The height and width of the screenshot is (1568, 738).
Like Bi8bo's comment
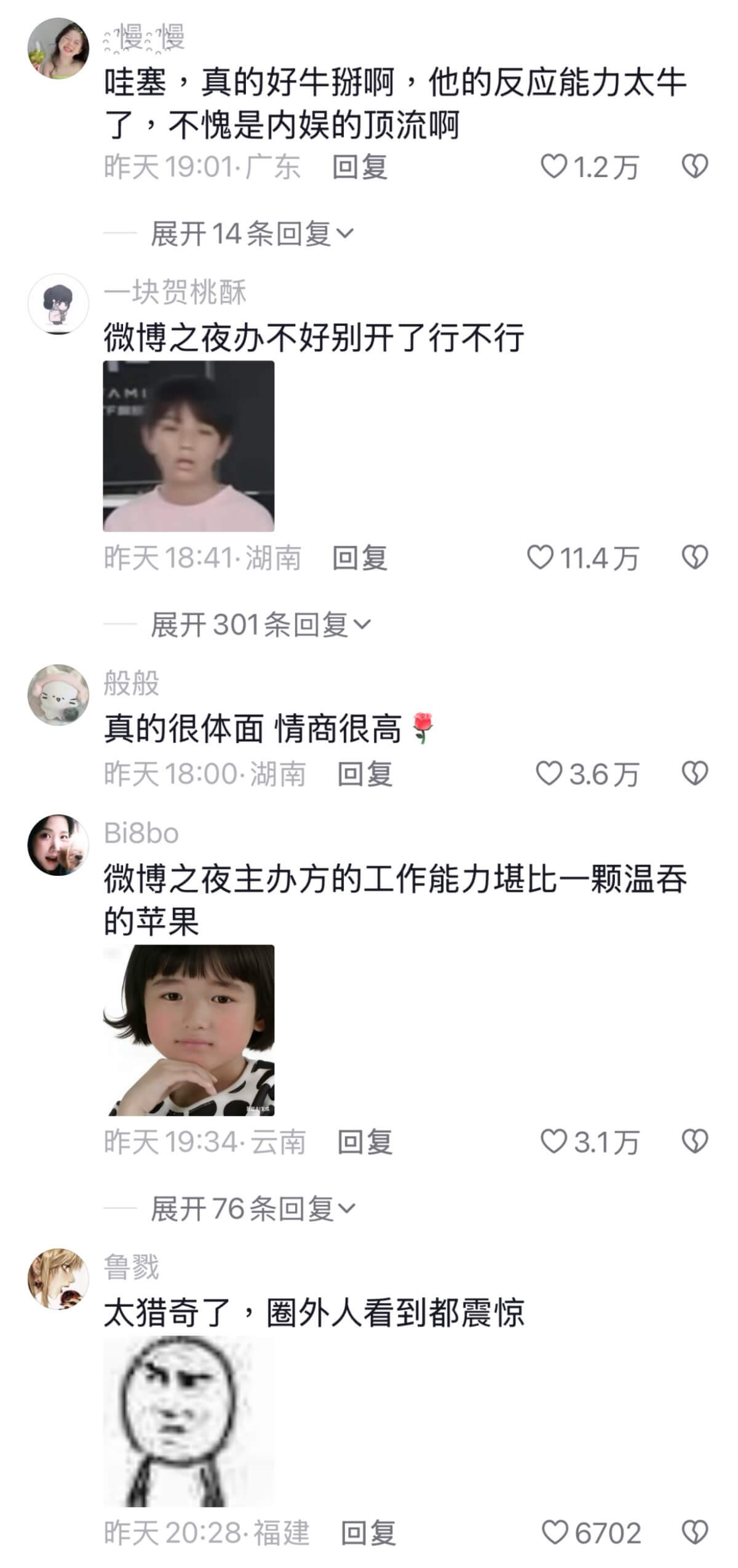coord(553,1141)
